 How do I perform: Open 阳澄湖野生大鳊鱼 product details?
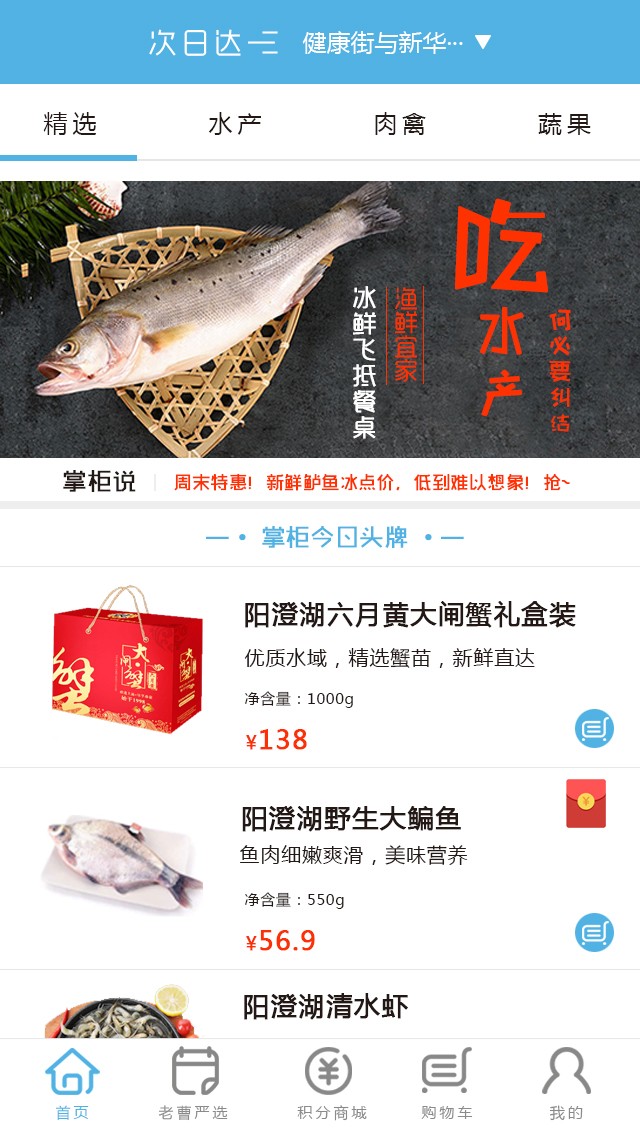tap(350, 819)
